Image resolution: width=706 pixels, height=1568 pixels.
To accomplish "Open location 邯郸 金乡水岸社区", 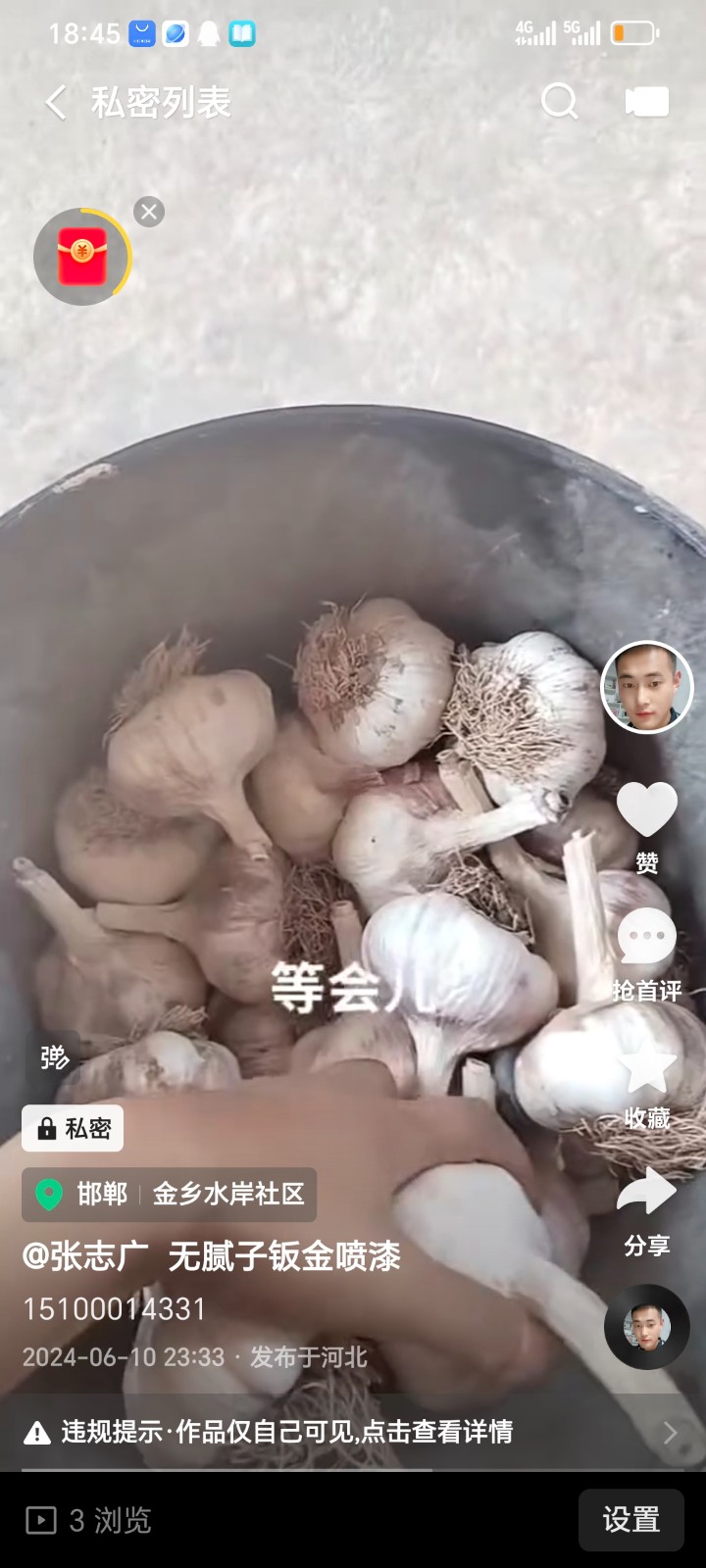I will tap(170, 1194).
